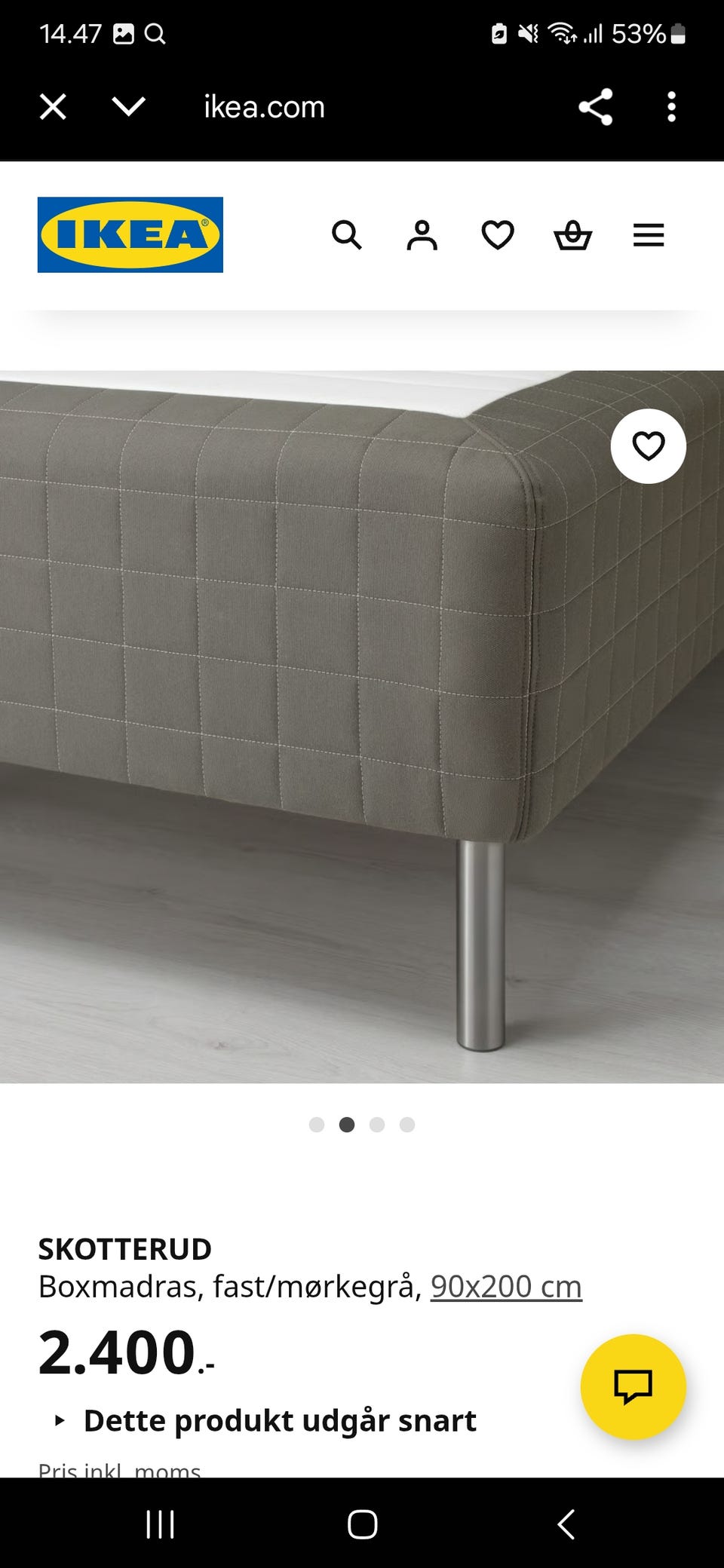Open the hamburger navigation menu
The image size is (724, 1568).
pyautogui.click(x=648, y=236)
